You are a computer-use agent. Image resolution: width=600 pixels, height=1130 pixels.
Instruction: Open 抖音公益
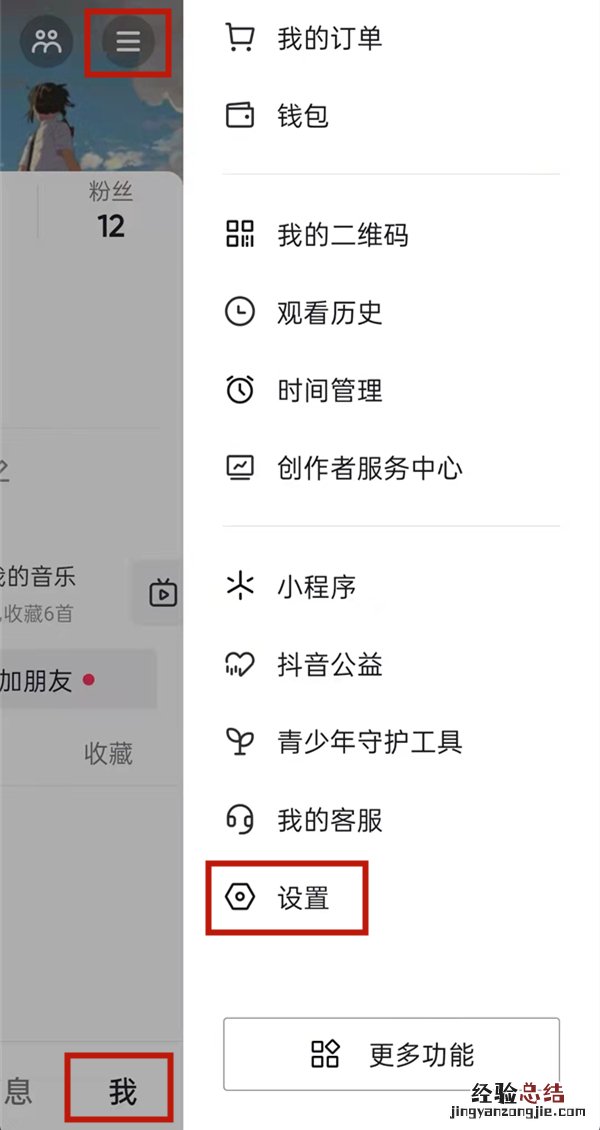tap(329, 665)
